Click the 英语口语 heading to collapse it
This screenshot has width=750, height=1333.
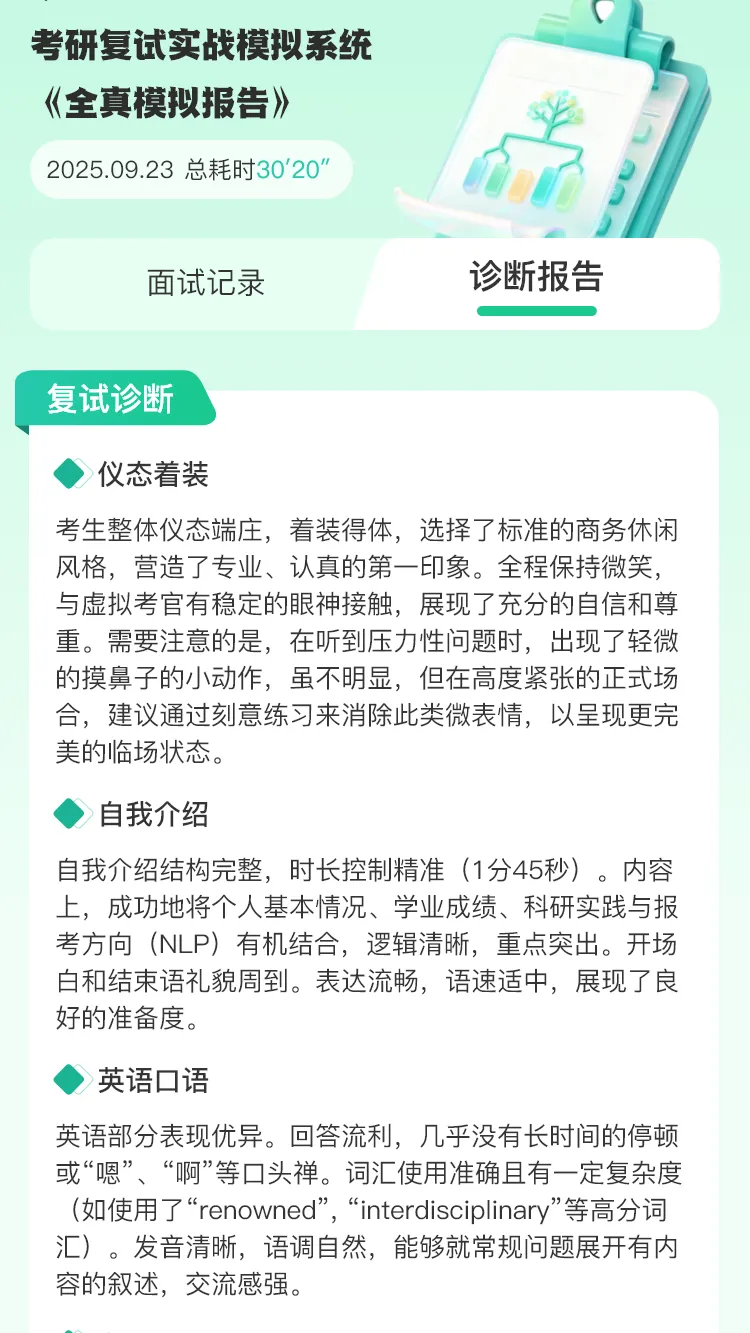pyautogui.click(x=150, y=1078)
